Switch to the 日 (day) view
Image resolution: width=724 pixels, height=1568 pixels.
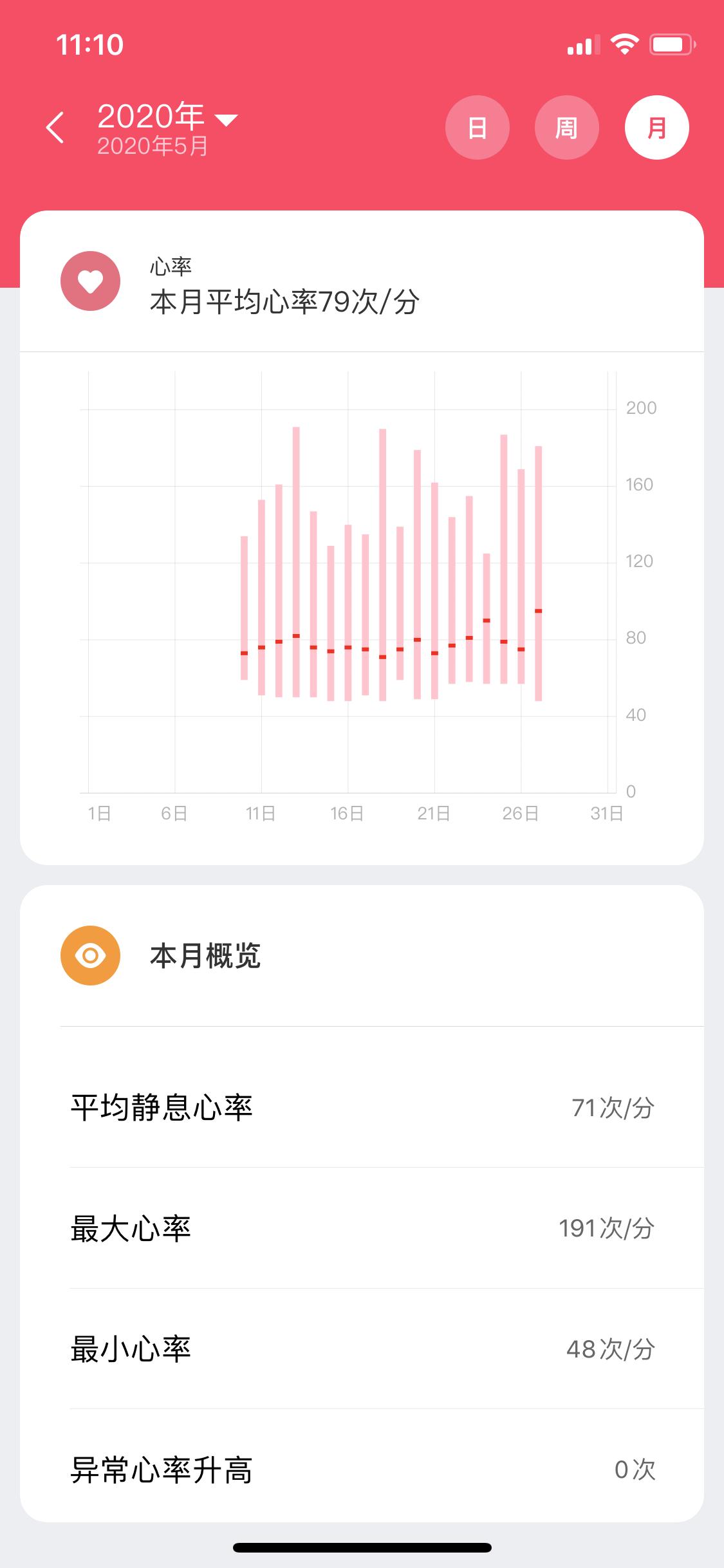[477, 127]
